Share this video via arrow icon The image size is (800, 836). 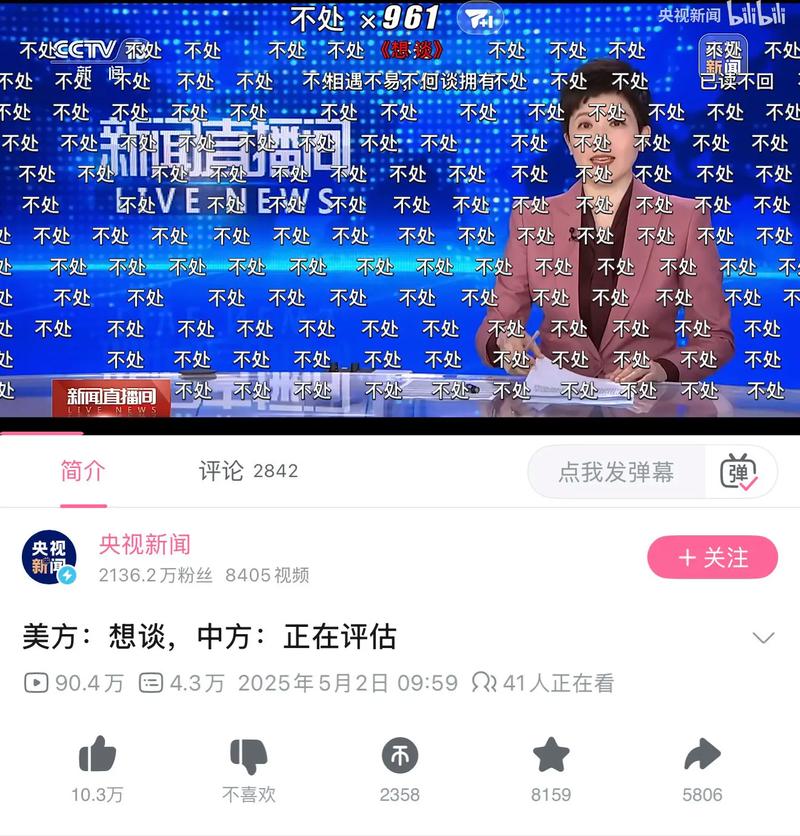(702, 755)
